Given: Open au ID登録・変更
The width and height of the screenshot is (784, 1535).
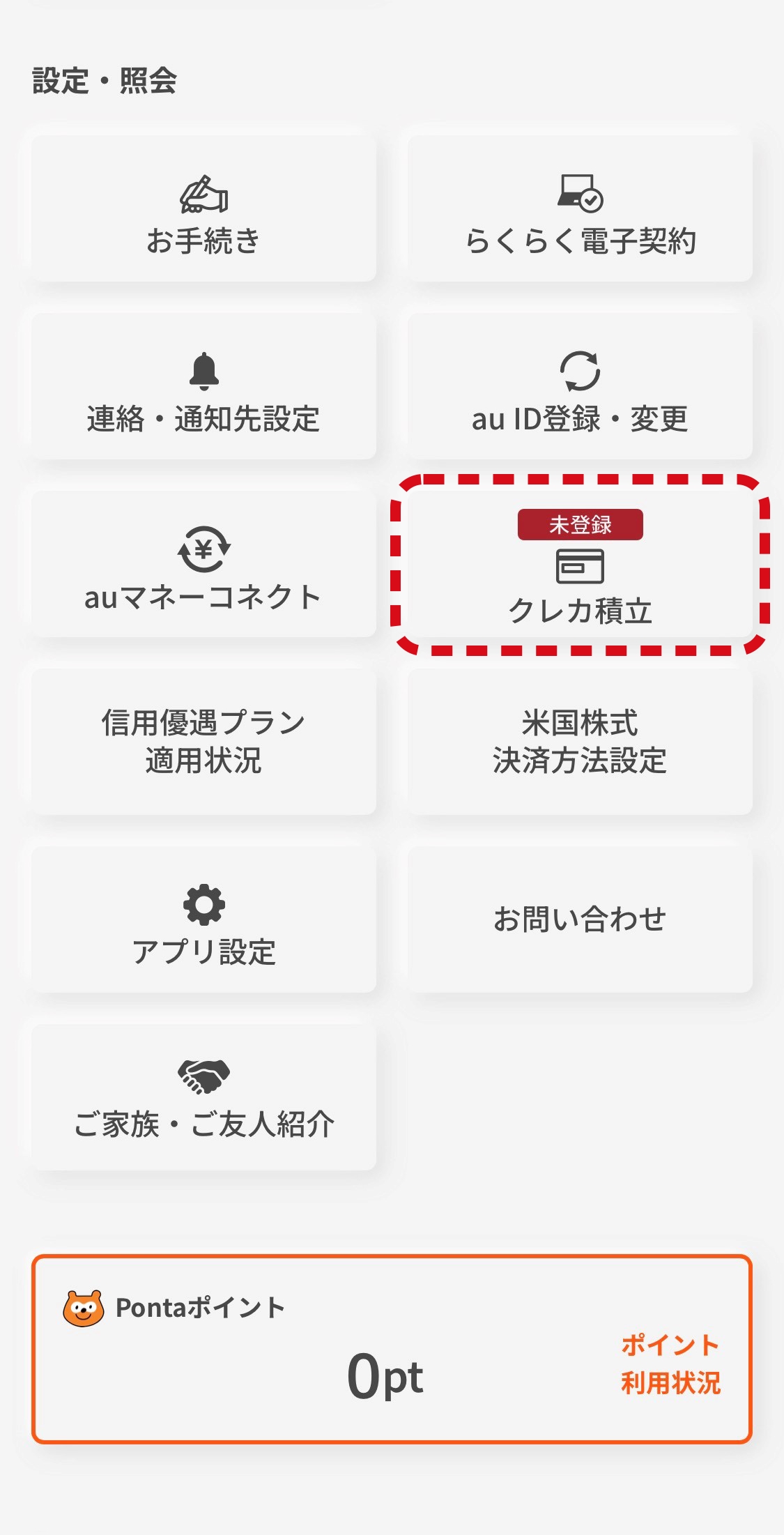Looking at the screenshot, I should (x=580, y=387).
